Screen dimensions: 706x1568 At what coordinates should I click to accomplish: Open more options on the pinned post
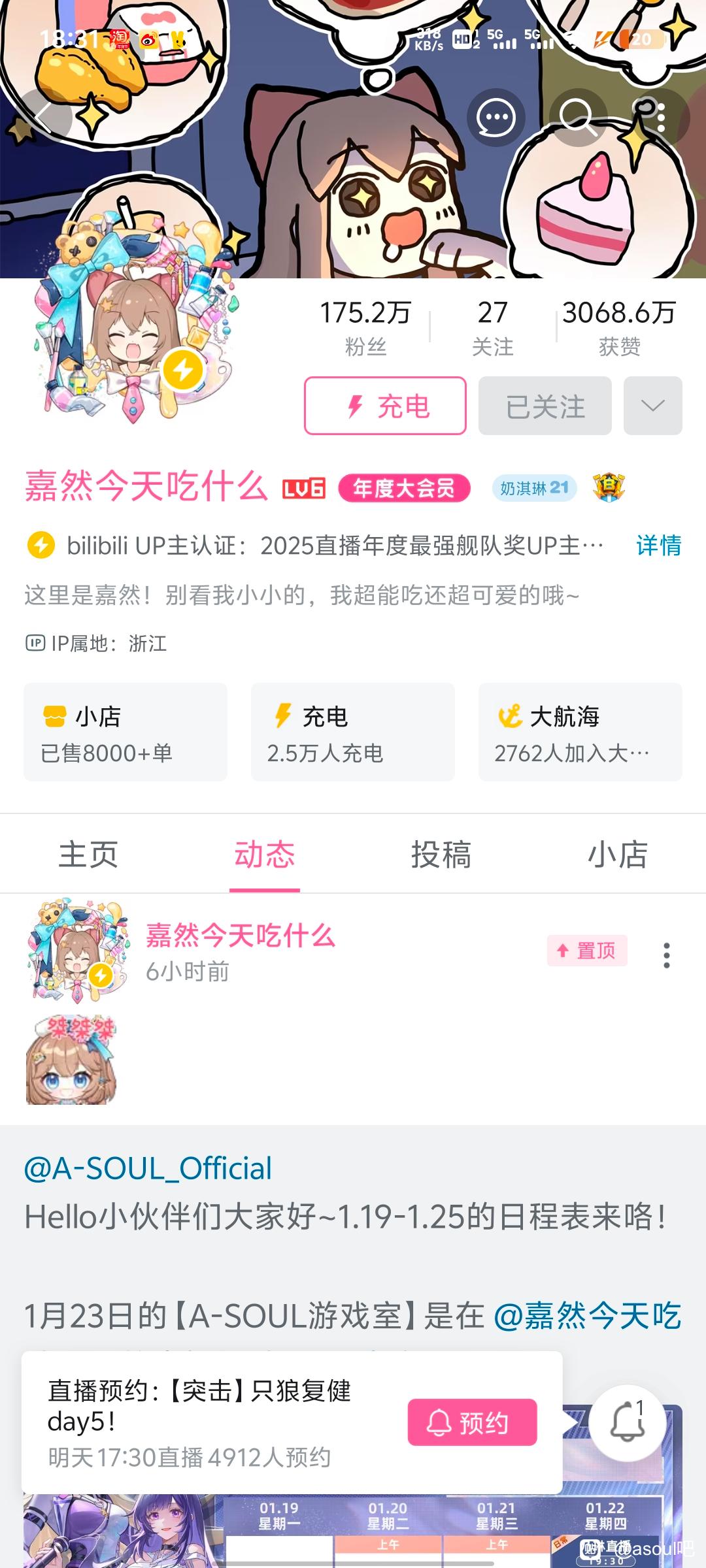point(666,955)
